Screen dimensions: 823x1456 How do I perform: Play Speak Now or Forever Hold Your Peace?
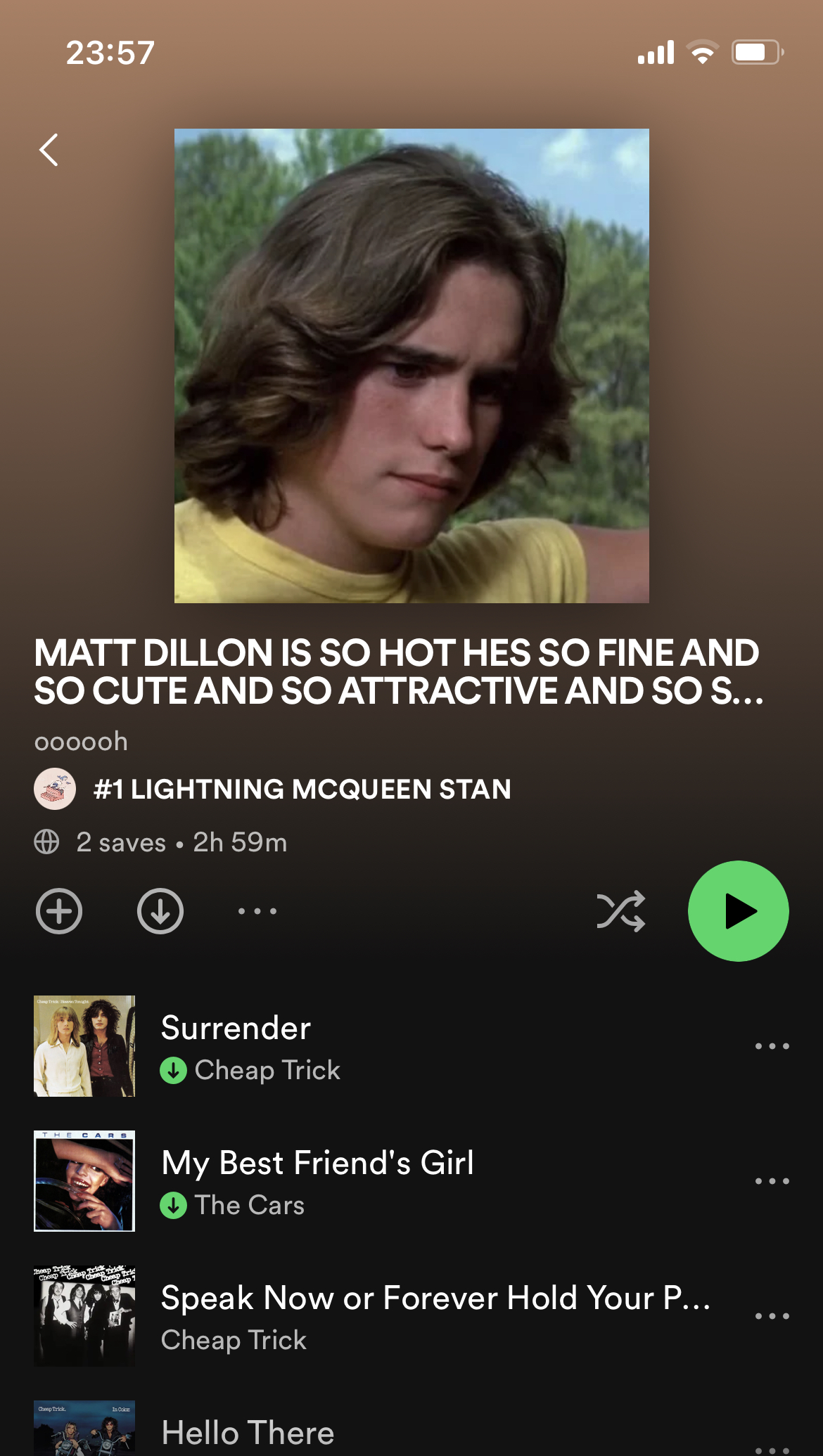pos(380,1316)
